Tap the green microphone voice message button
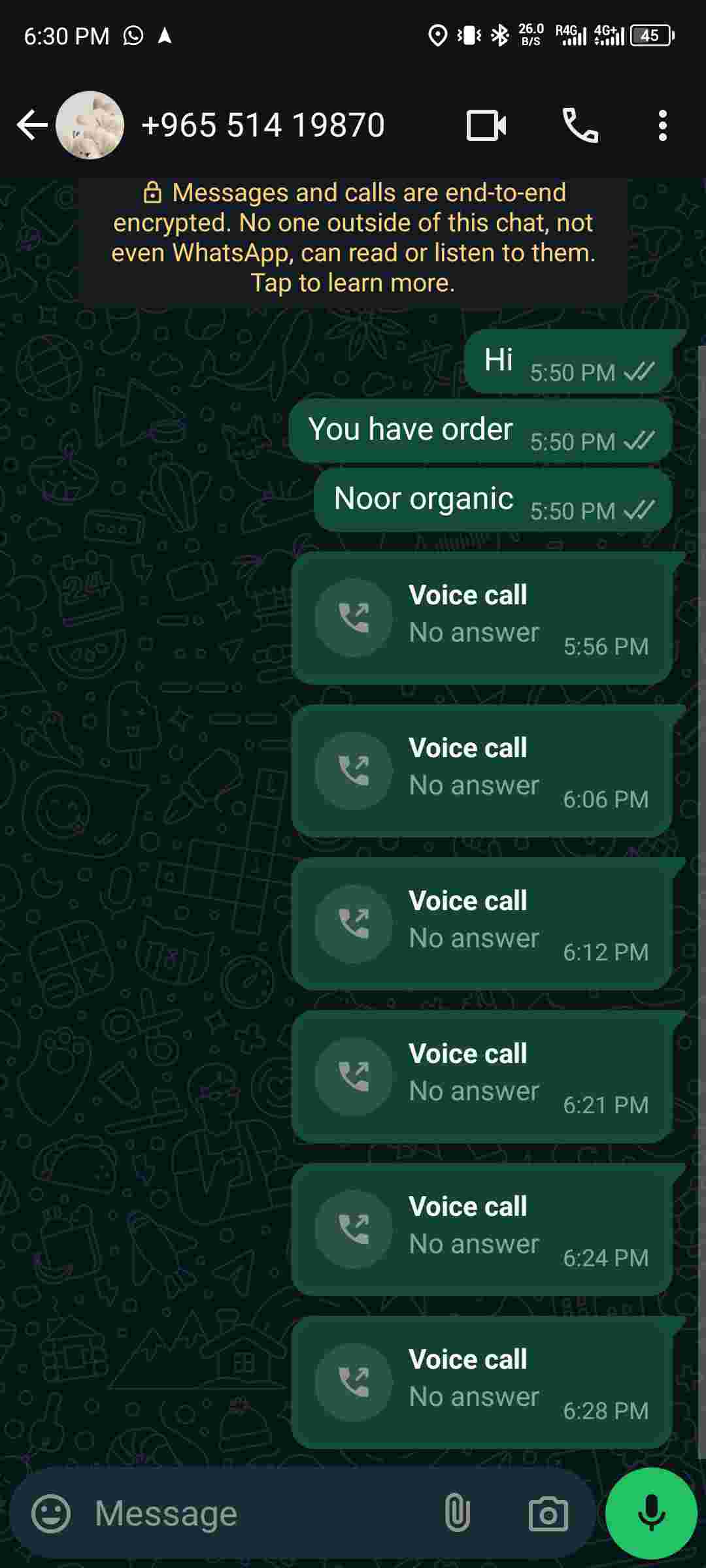The height and width of the screenshot is (1568, 706). pos(651,1513)
